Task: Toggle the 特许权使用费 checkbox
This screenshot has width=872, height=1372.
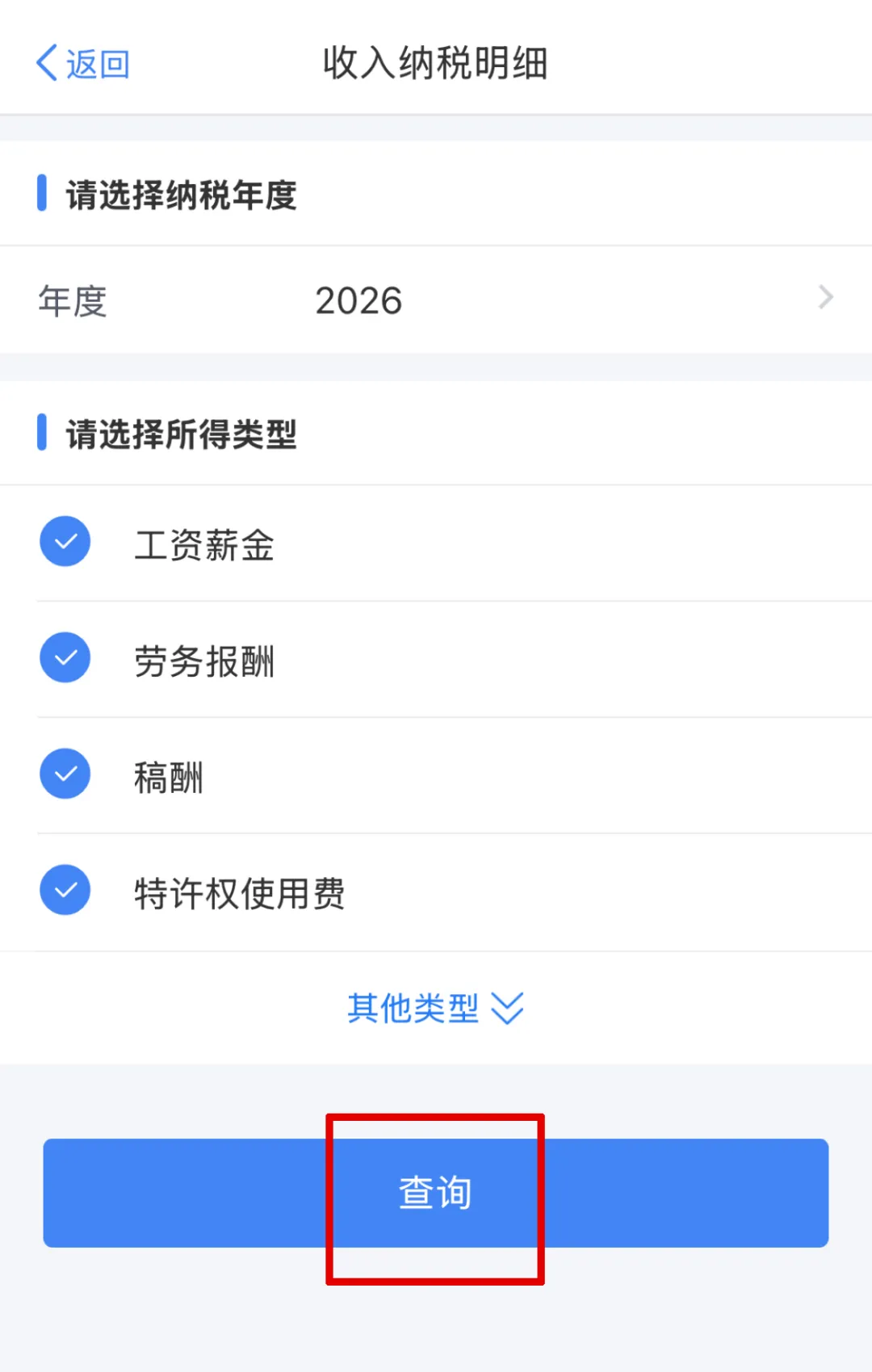Action: pos(65,891)
